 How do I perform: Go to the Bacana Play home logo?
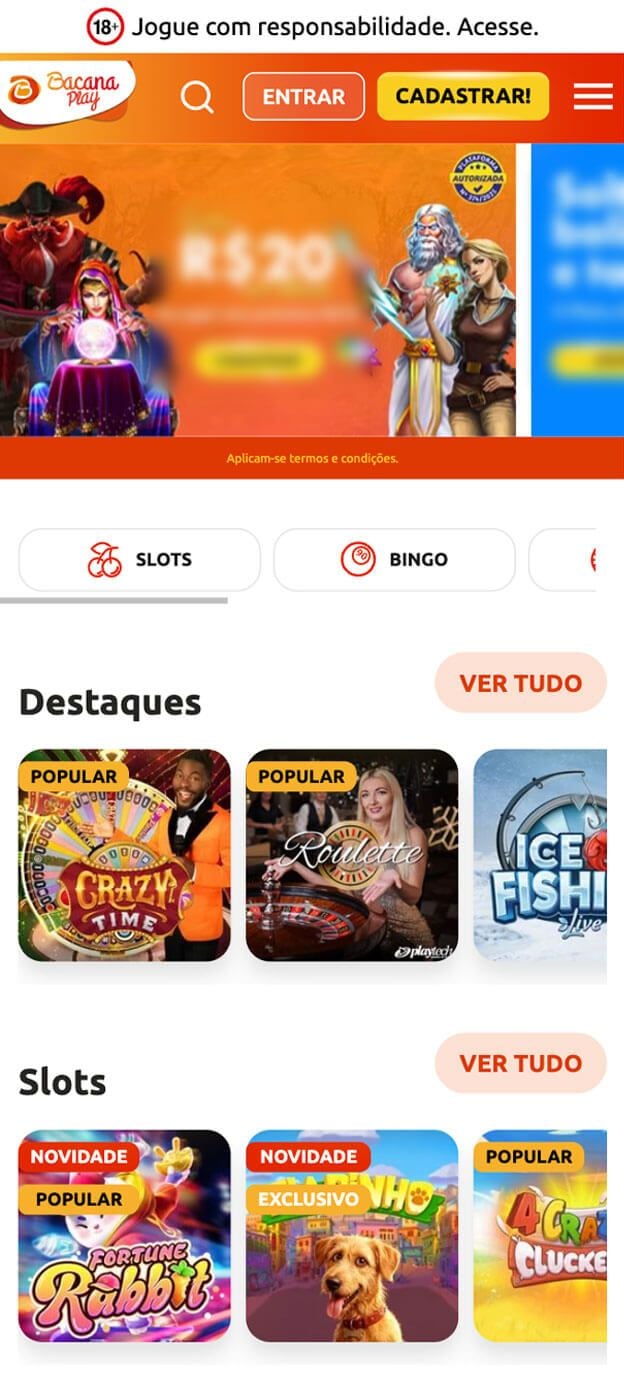[x=67, y=92]
